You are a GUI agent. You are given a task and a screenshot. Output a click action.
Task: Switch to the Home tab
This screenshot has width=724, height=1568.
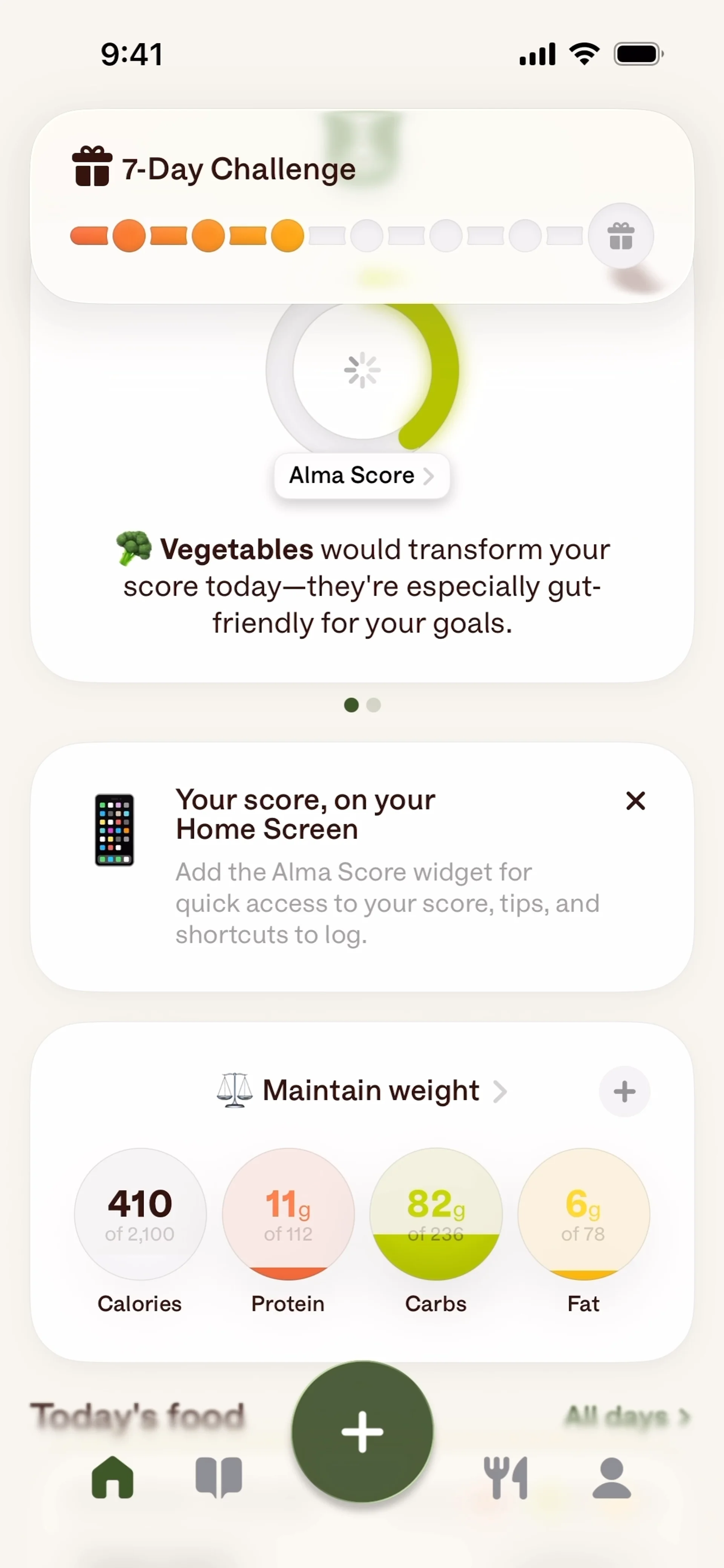[113, 1477]
